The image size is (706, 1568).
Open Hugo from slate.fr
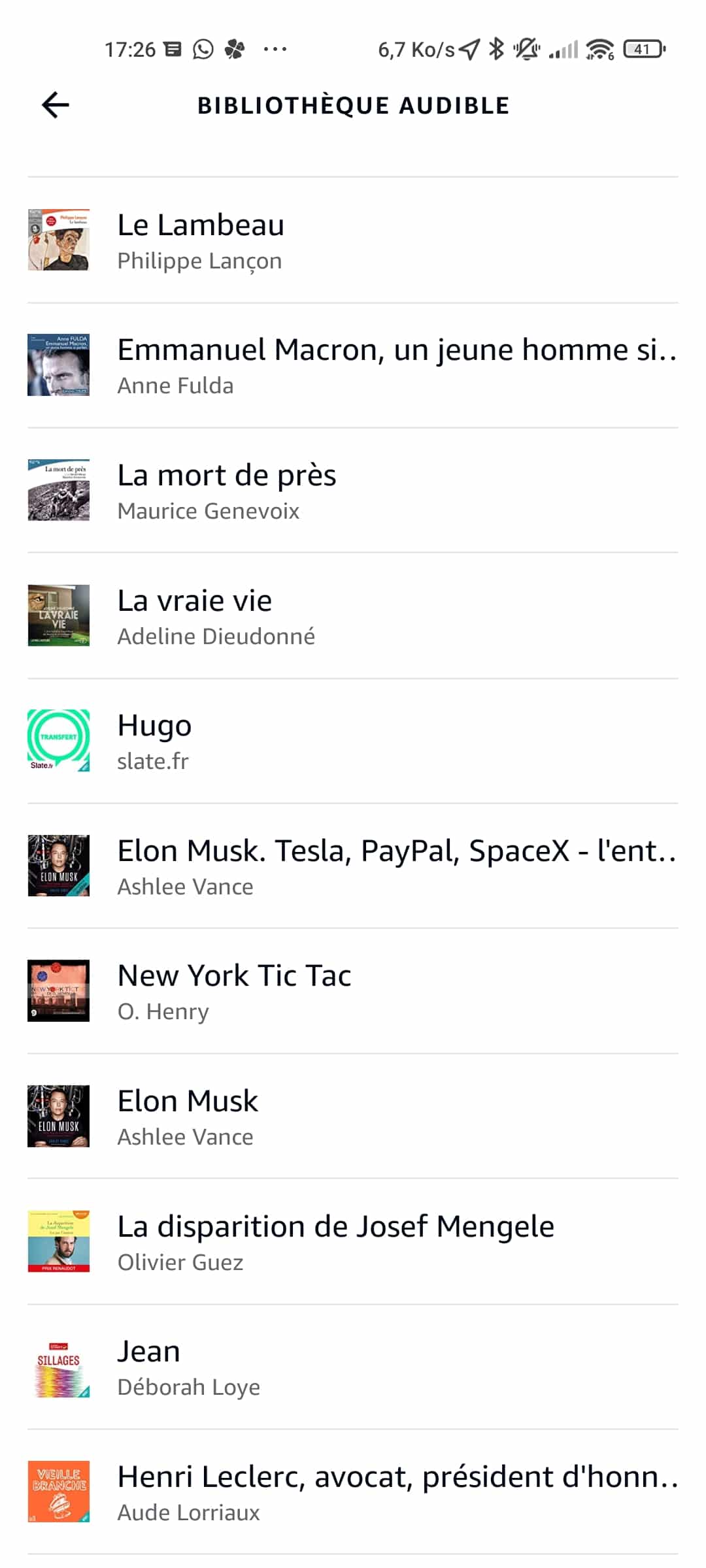coord(353,741)
